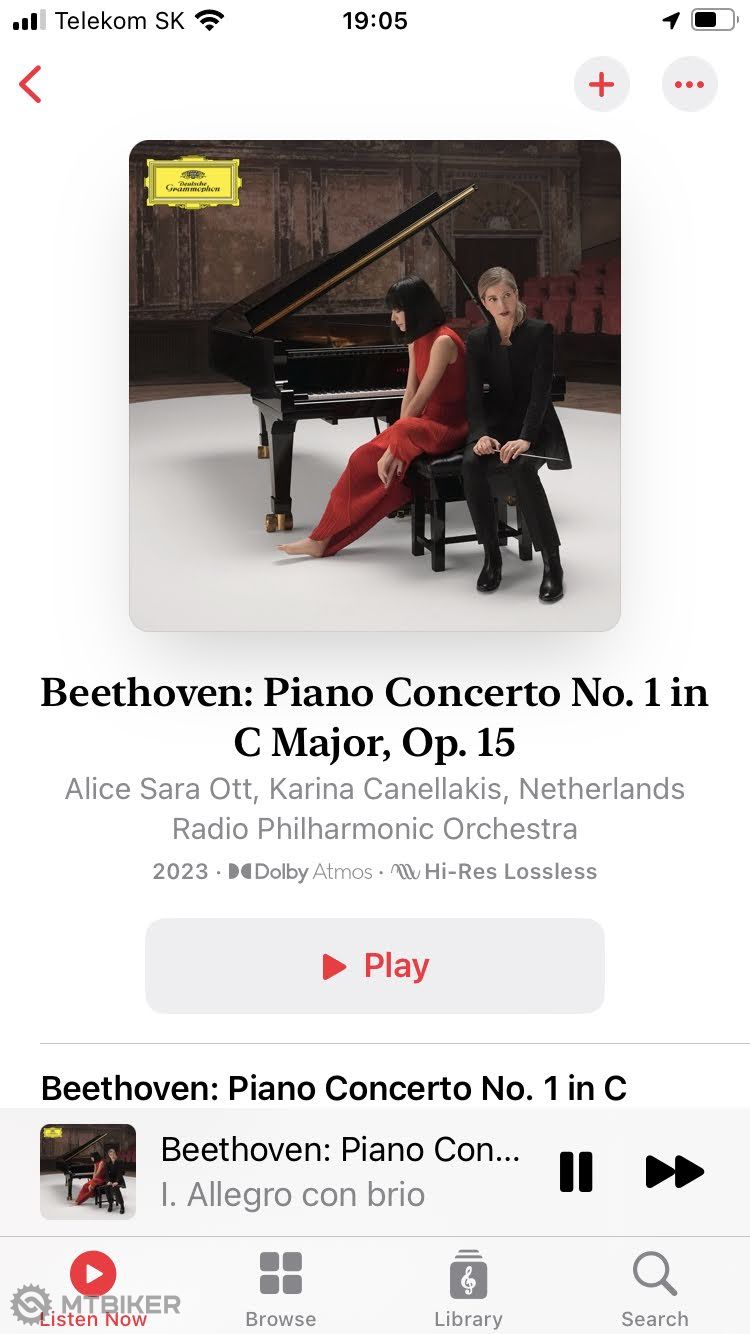The width and height of the screenshot is (750, 1334).
Task: Switch to the Listen Now tab
Action: (x=93, y=1289)
